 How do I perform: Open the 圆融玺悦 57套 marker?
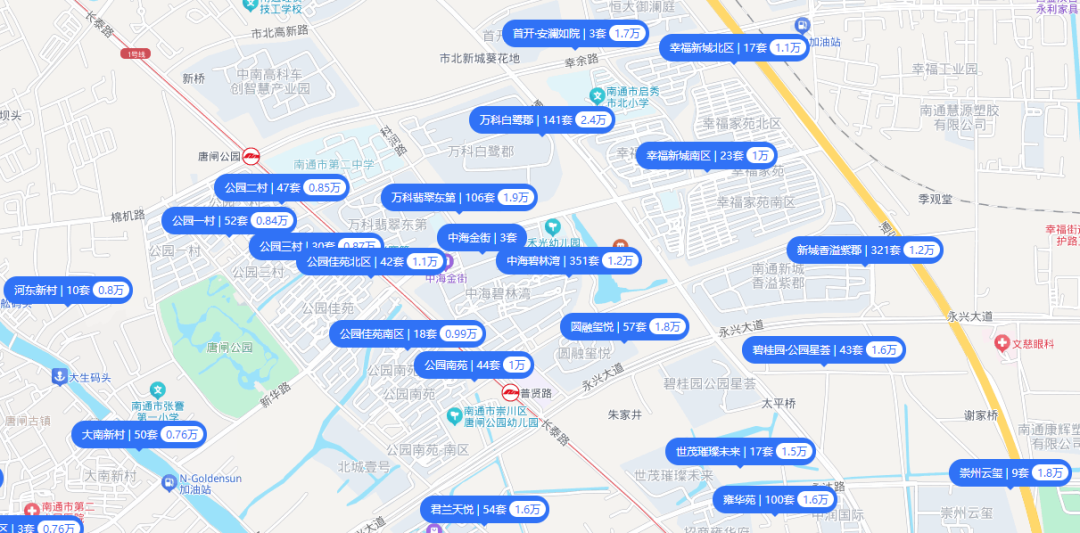click(623, 327)
